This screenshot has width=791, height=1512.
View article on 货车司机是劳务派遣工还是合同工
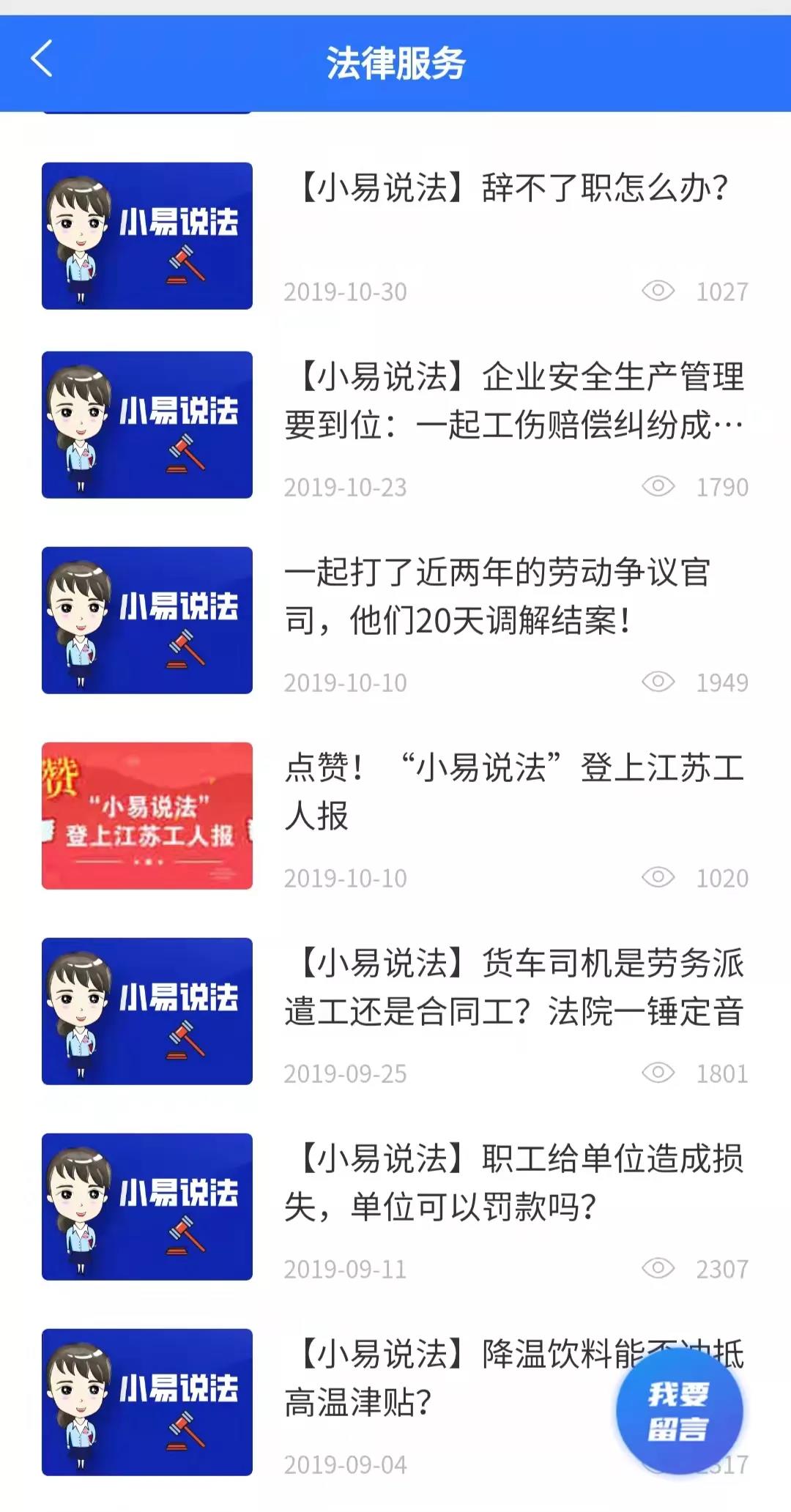513,988
